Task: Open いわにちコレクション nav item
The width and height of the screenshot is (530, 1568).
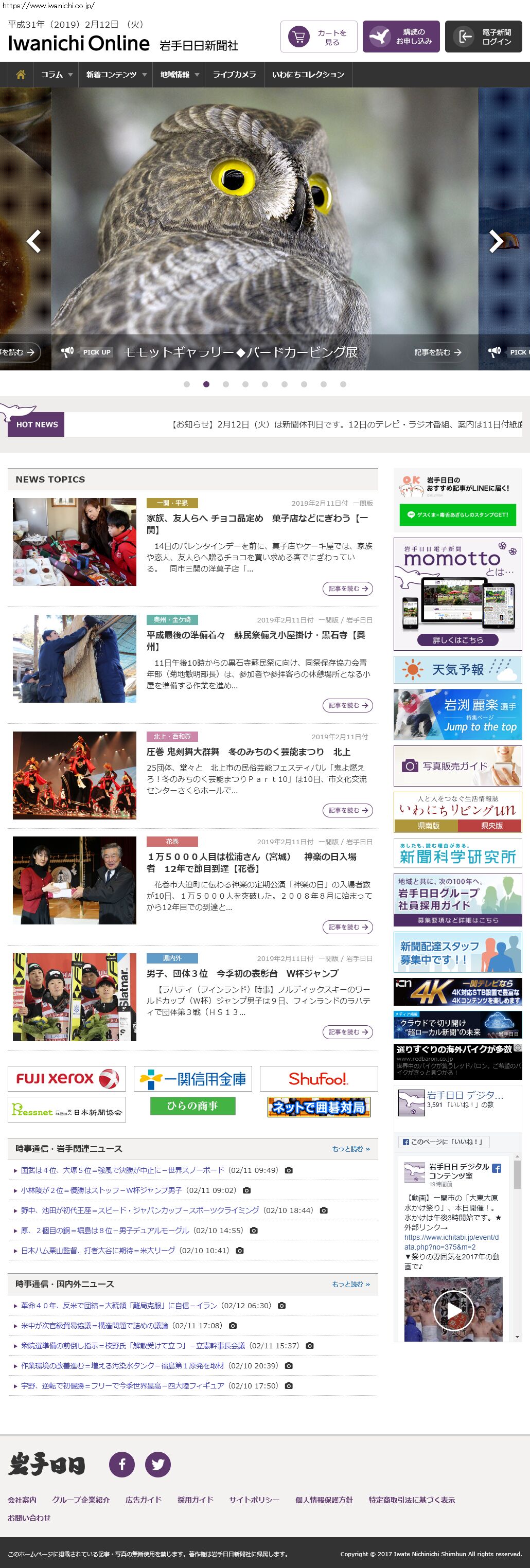Action: [308, 74]
